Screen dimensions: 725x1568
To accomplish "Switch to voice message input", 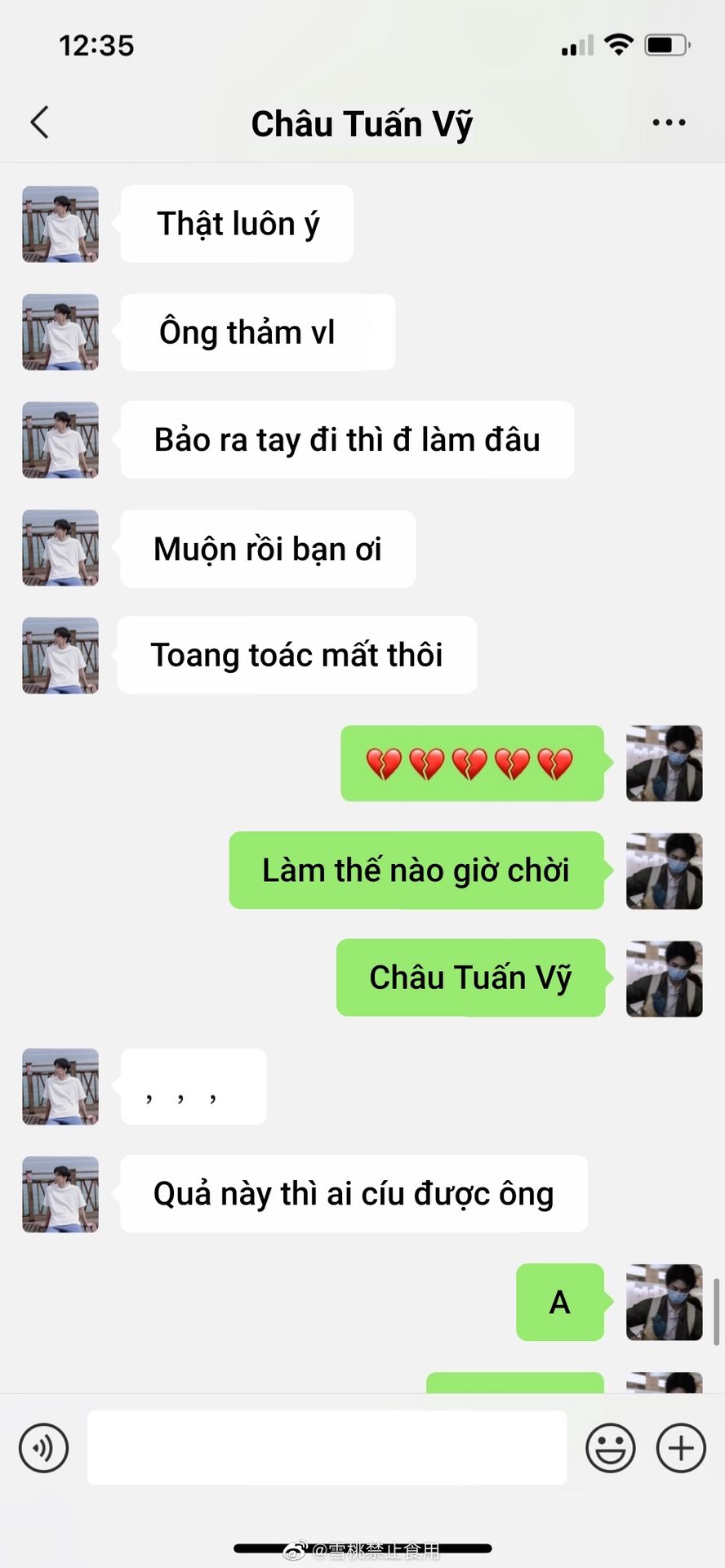I will pyautogui.click(x=43, y=1448).
